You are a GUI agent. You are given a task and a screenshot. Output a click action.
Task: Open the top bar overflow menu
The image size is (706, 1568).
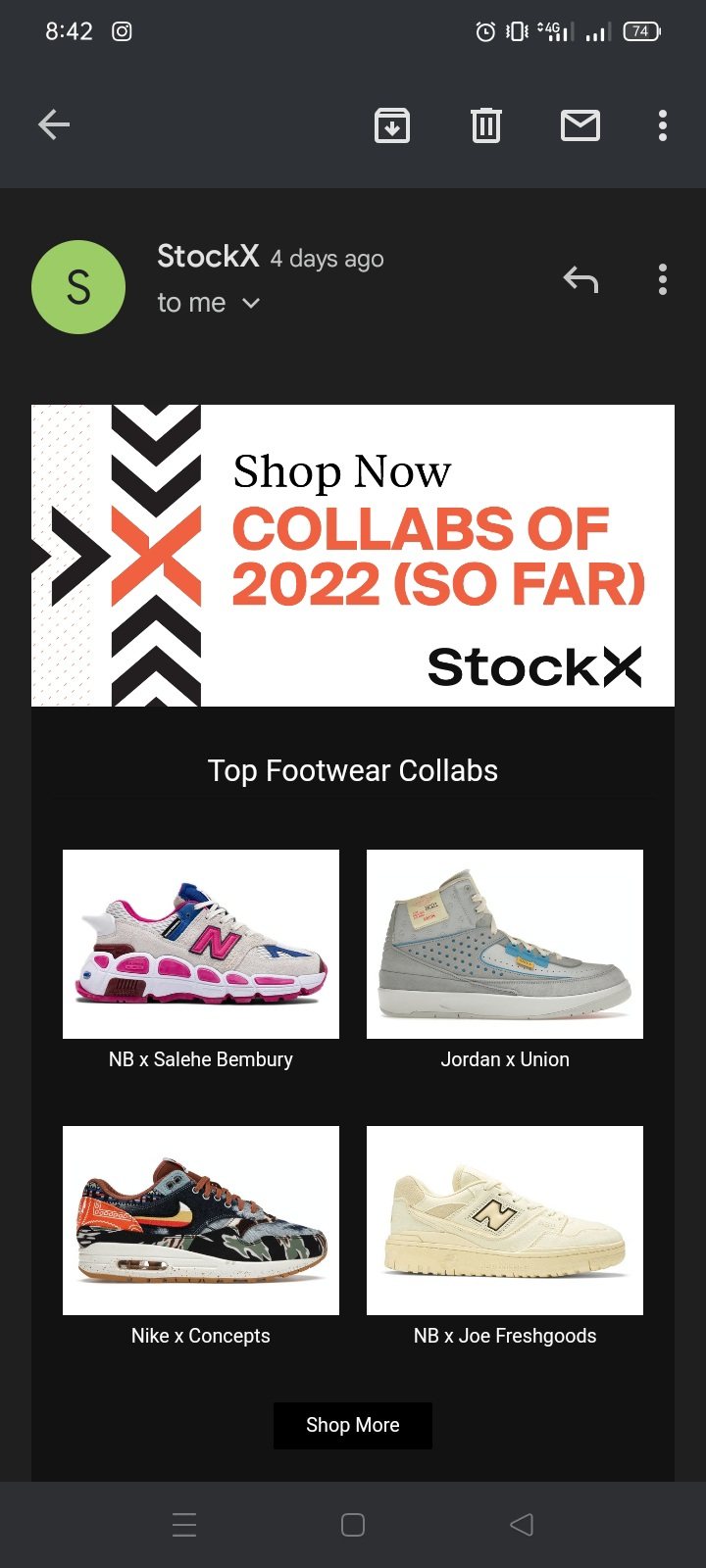(x=663, y=125)
